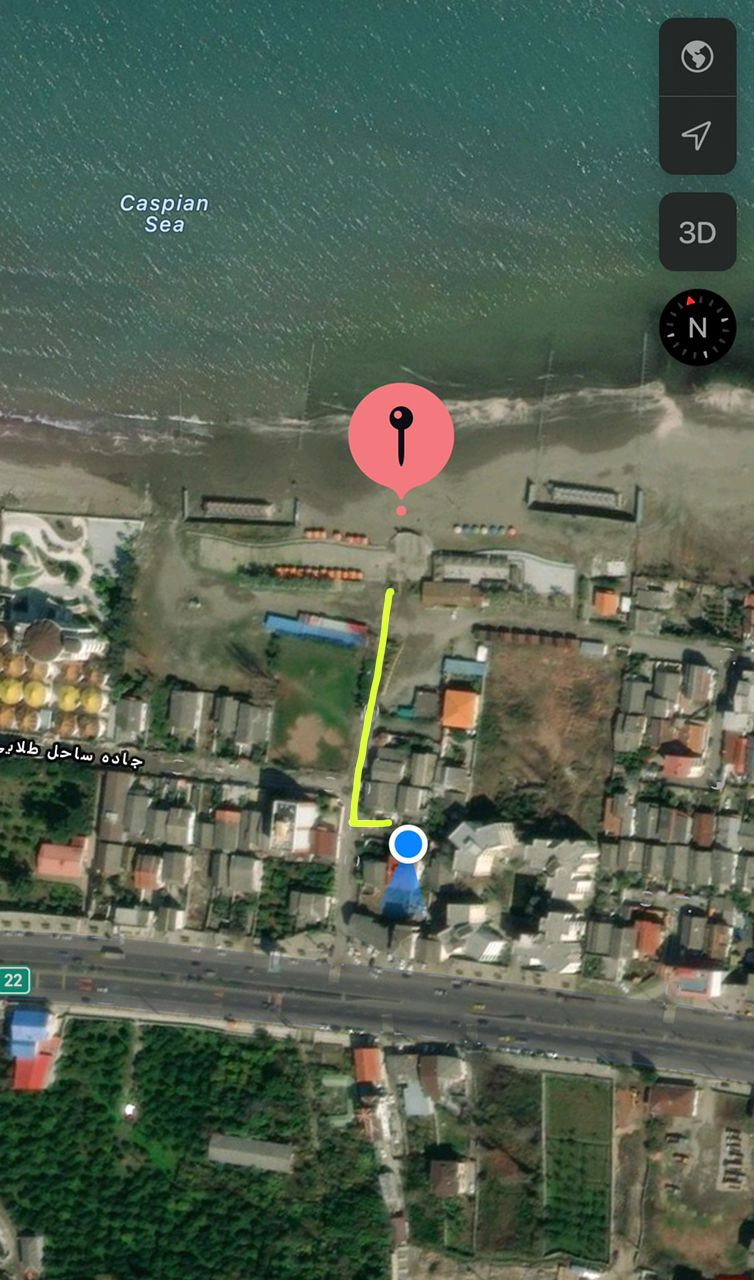754x1280 pixels.
Task: Tap the blue current location dot
Action: point(407,845)
